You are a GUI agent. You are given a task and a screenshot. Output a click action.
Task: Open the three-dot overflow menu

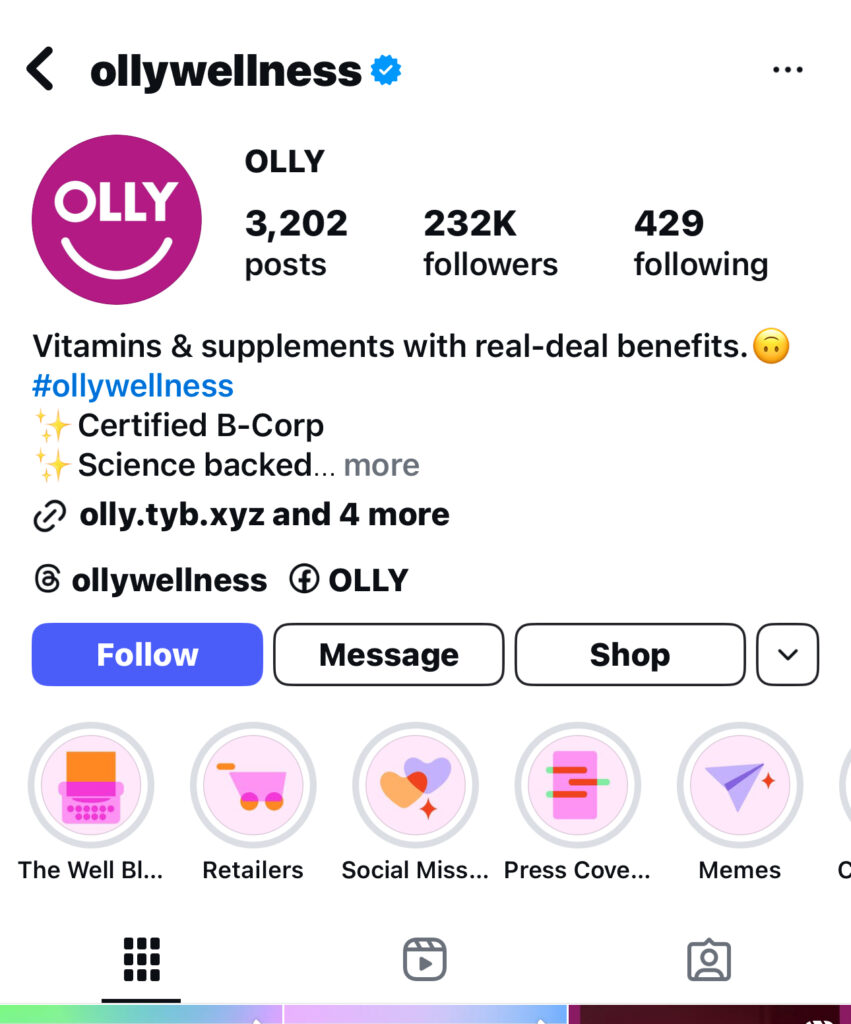click(x=788, y=70)
